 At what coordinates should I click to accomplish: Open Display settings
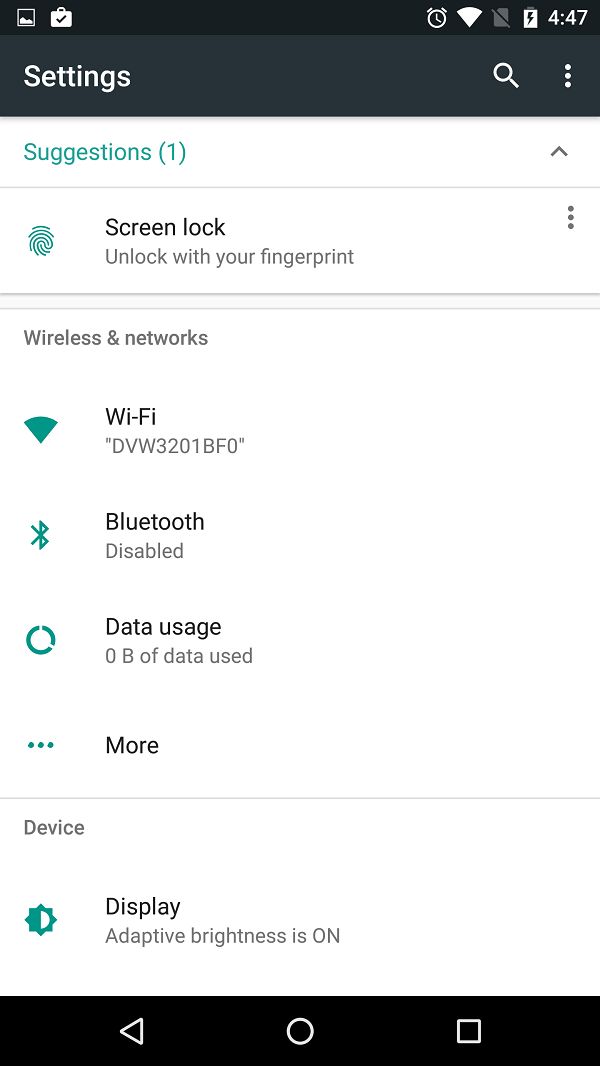click(x=300, y=920)
